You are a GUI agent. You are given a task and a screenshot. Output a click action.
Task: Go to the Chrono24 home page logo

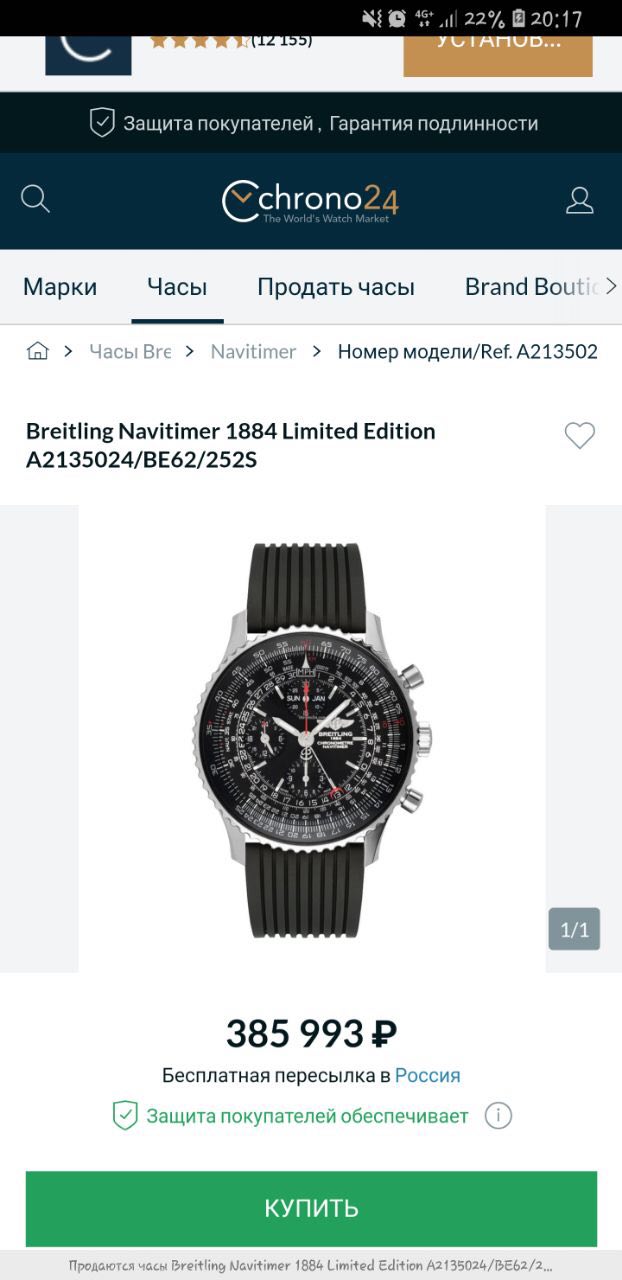pyautogui.click(x=310, y=201)
